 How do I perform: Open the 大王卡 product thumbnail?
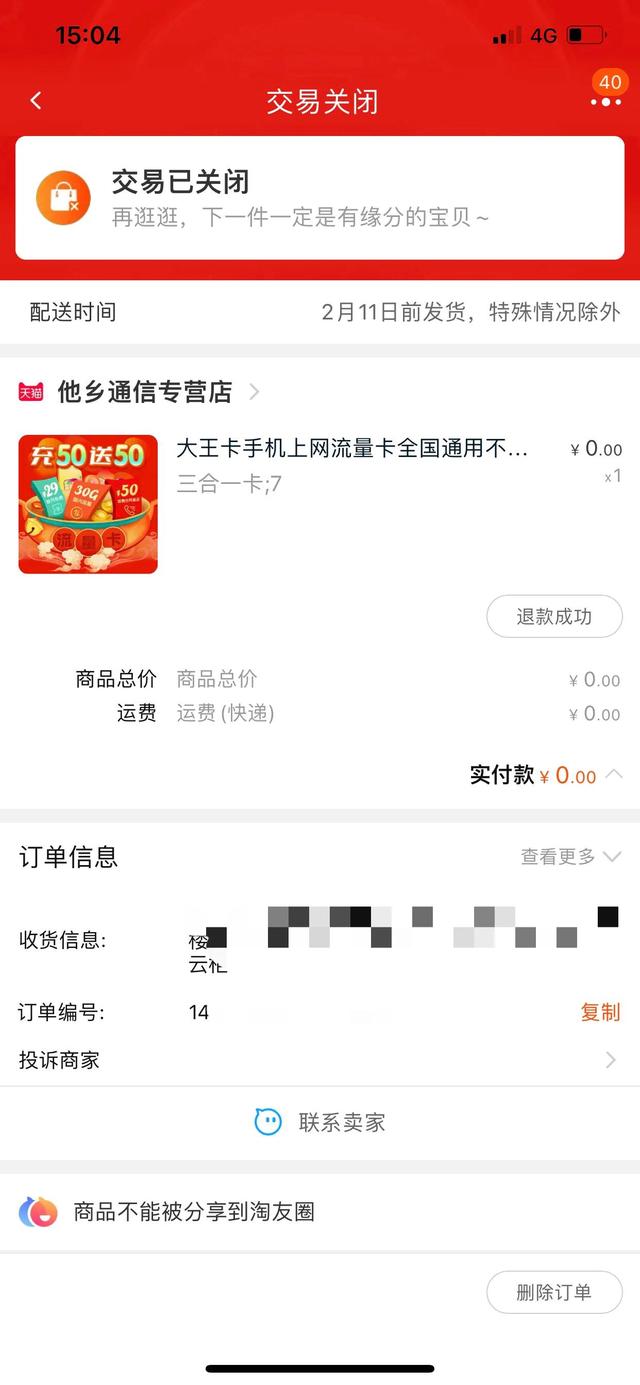click(88, 504)
